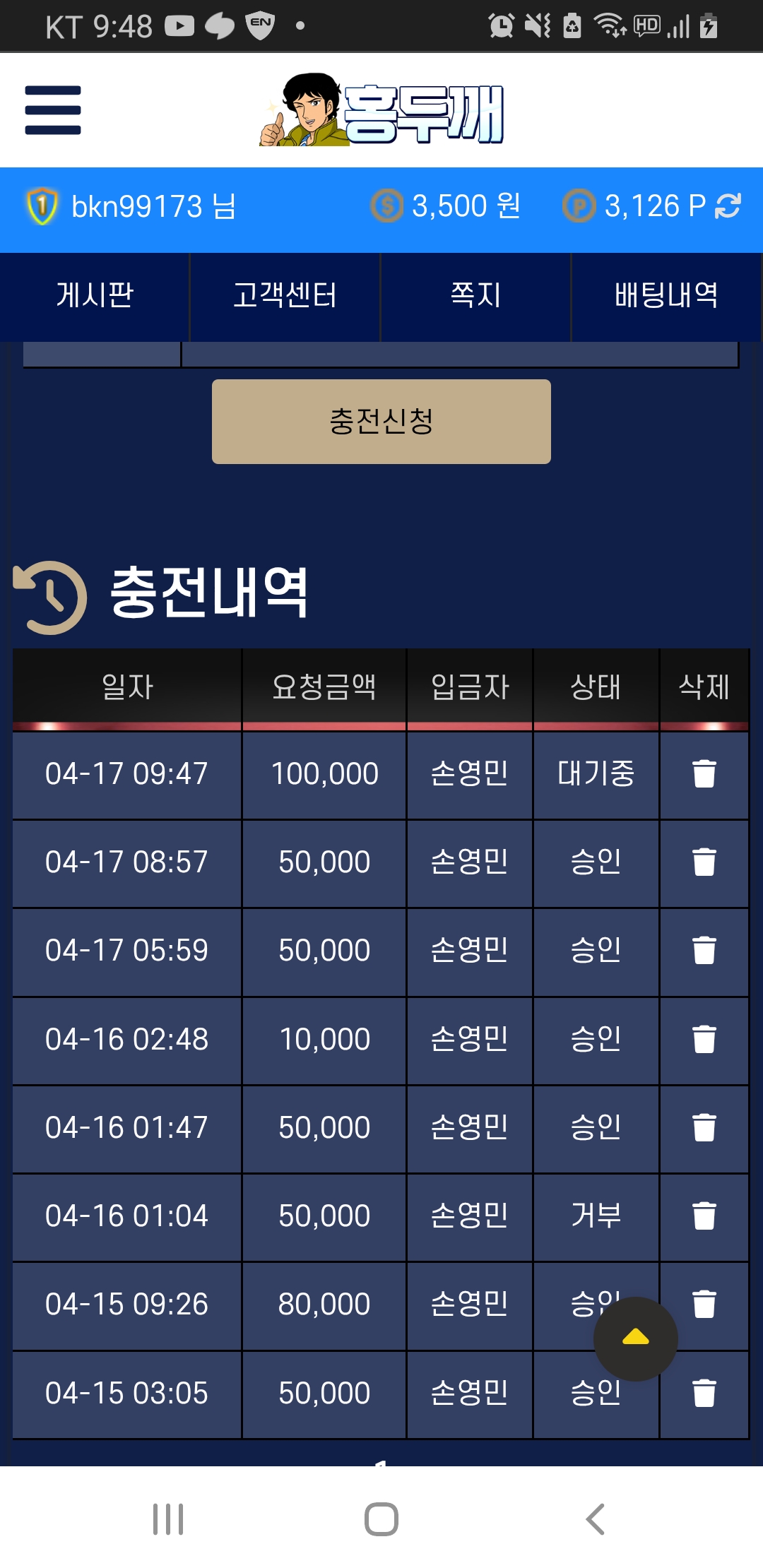Image resolution: width=763 pixels, height=1568 pixels.
Task: Tap the 충전신청 button
Action: pyautogui.click(x=381, y=422)
